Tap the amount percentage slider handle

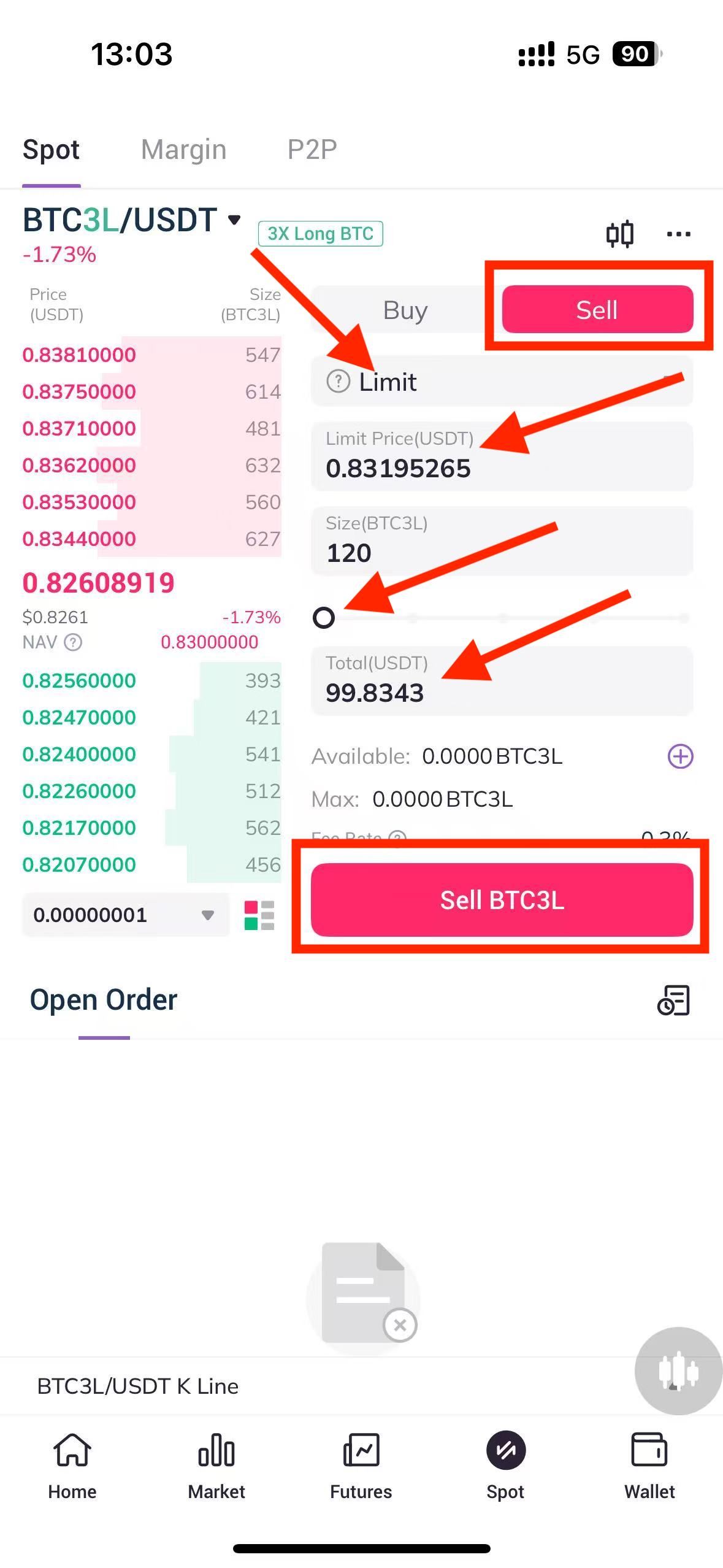coord(324,617)
